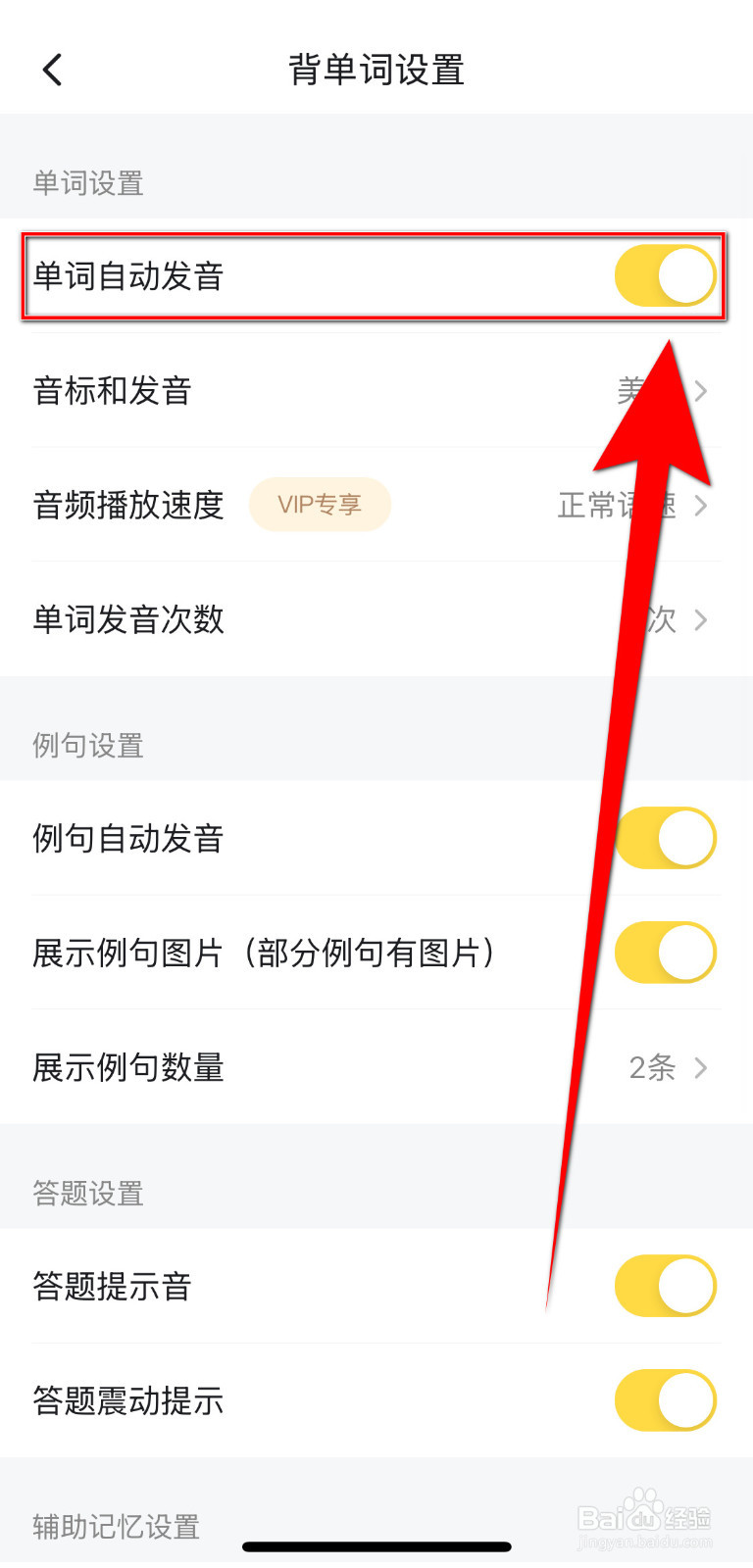Screen dimensions: 753x1568
Task: Select the 例句设置 section header
Action: click(86, 745)
